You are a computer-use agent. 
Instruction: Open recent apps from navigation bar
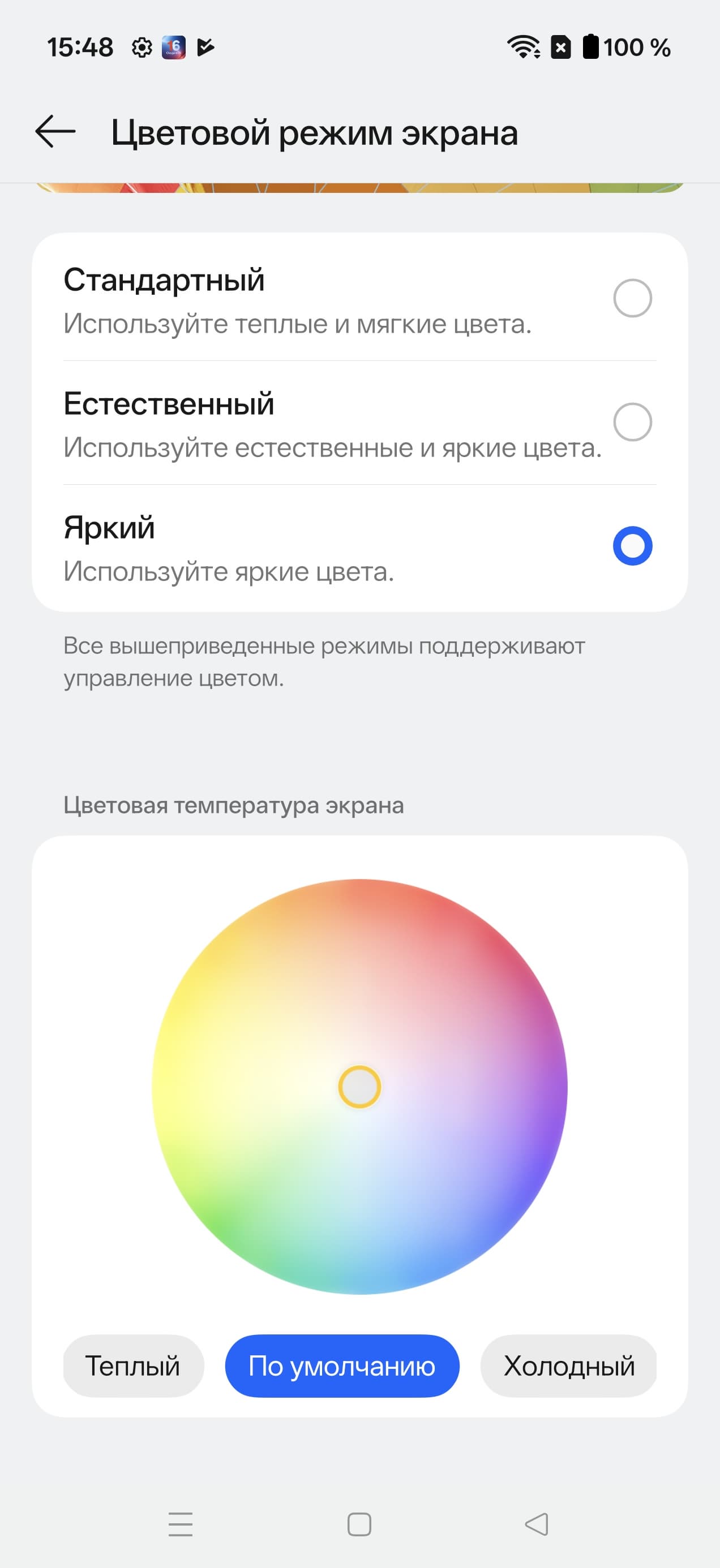tap(181, 1524)
